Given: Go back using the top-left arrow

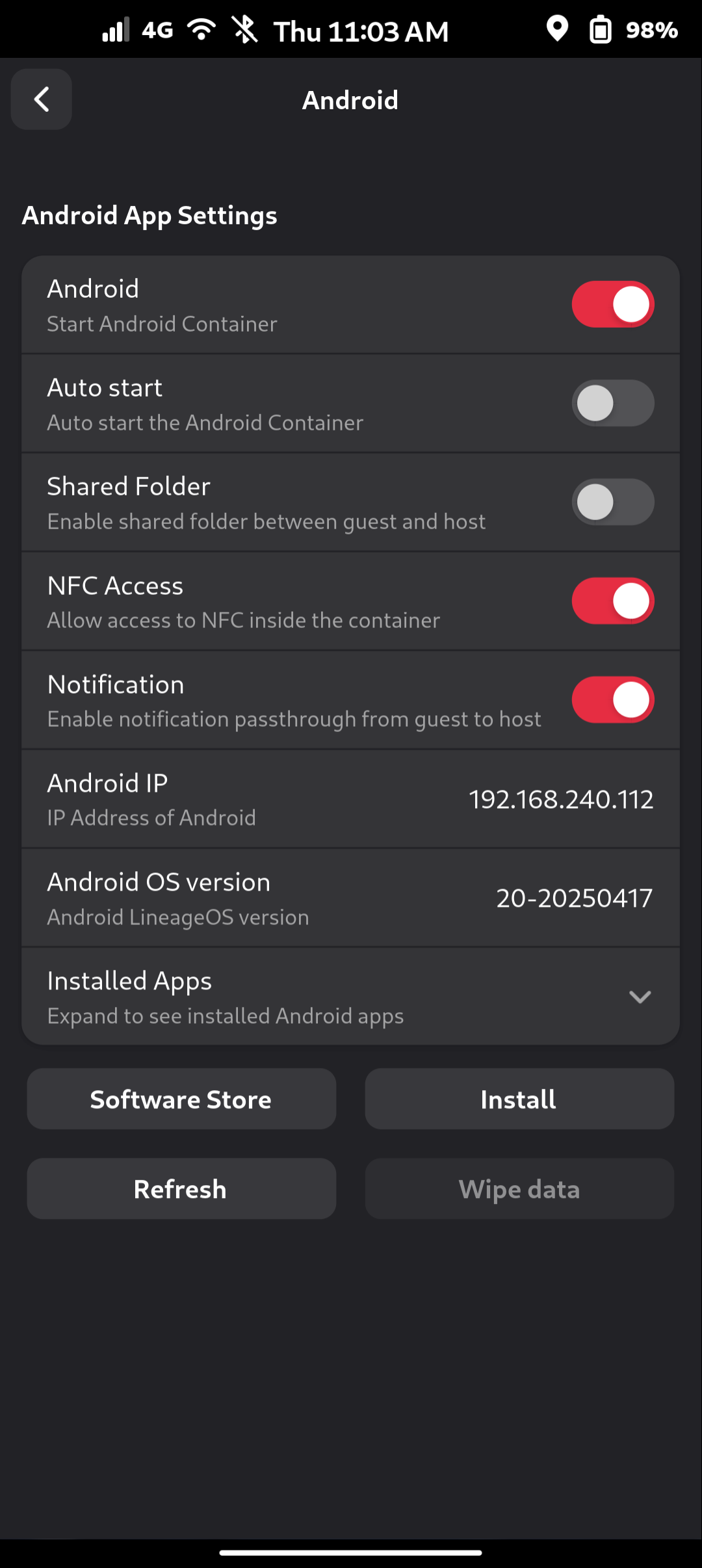Looking at the screenshot, I should [42, 99].
